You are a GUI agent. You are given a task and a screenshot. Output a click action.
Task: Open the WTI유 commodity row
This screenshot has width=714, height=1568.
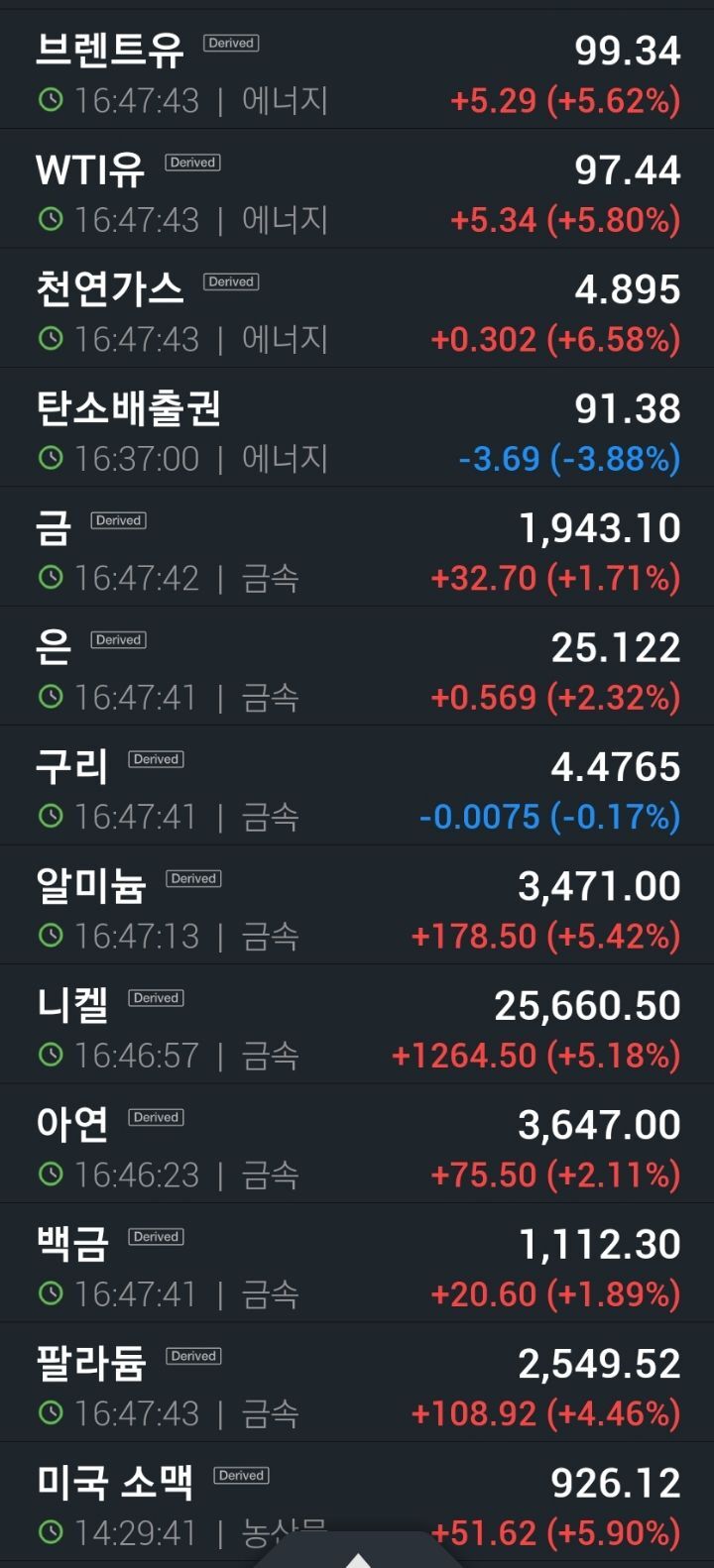coord(357,188)
